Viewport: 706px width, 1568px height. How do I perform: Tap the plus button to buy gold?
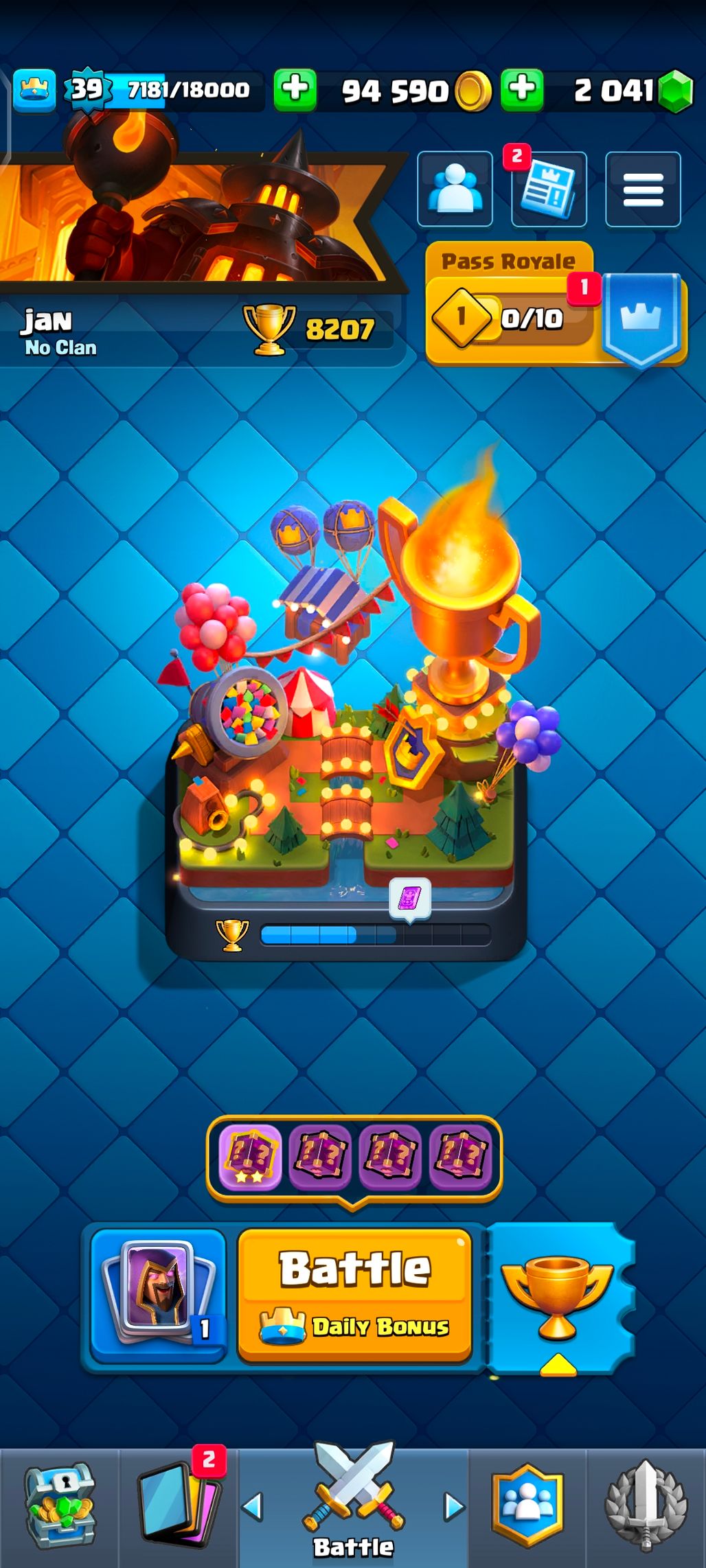pyautogui.click(x=295, y=90)
